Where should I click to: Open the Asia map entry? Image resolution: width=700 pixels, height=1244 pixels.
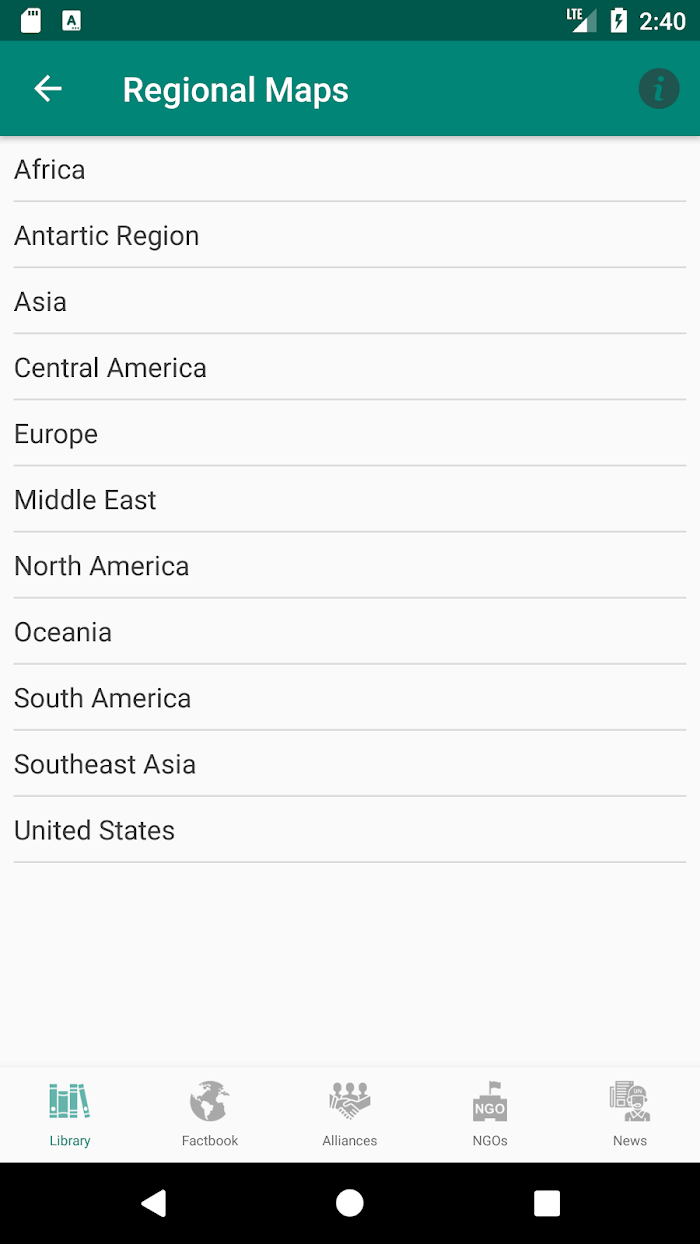(350, 301)
